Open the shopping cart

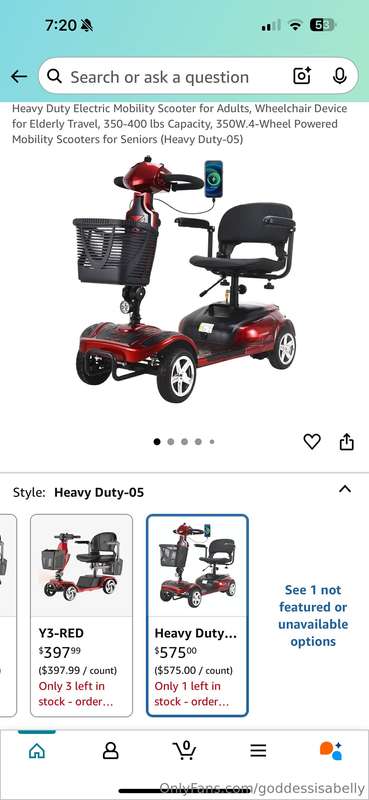185,749
